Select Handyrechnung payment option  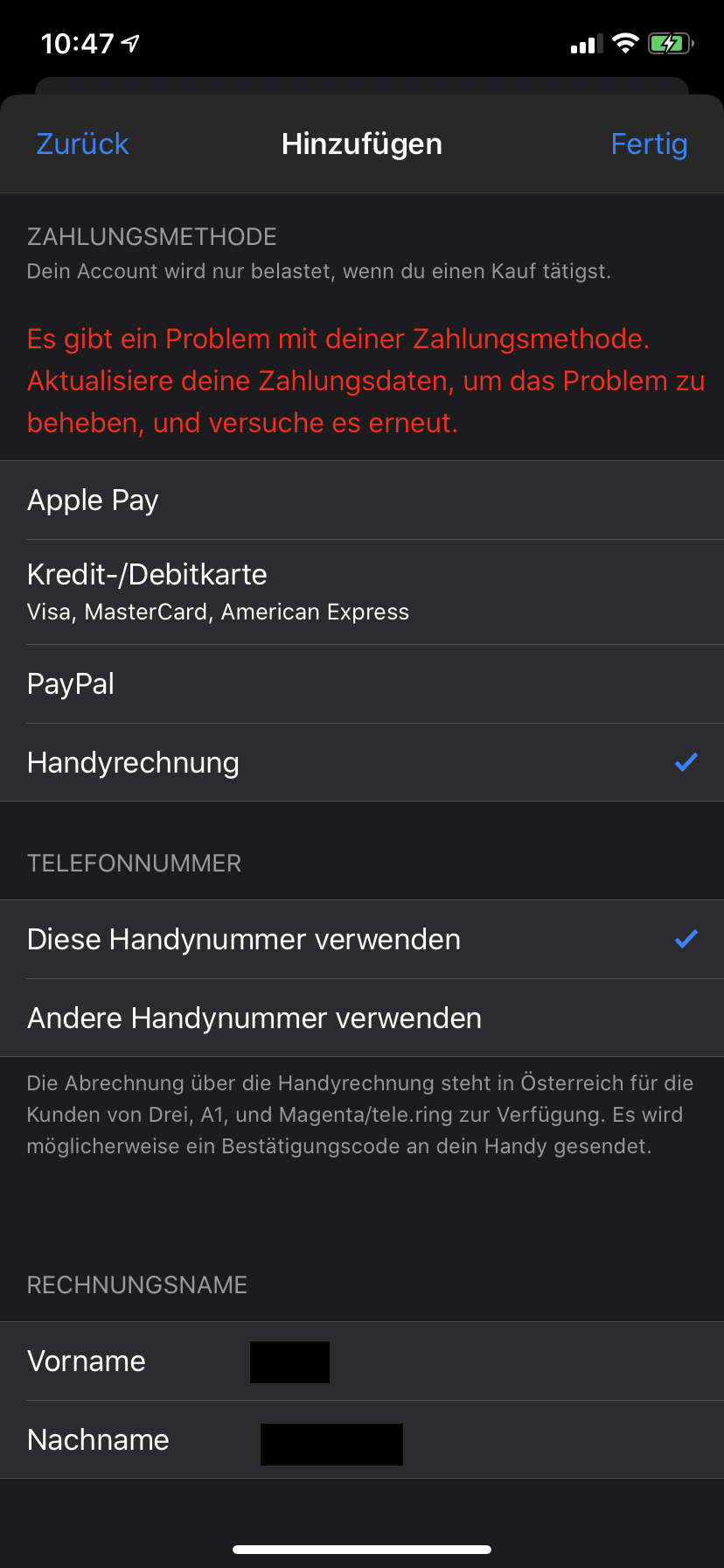tap(362, 763)
